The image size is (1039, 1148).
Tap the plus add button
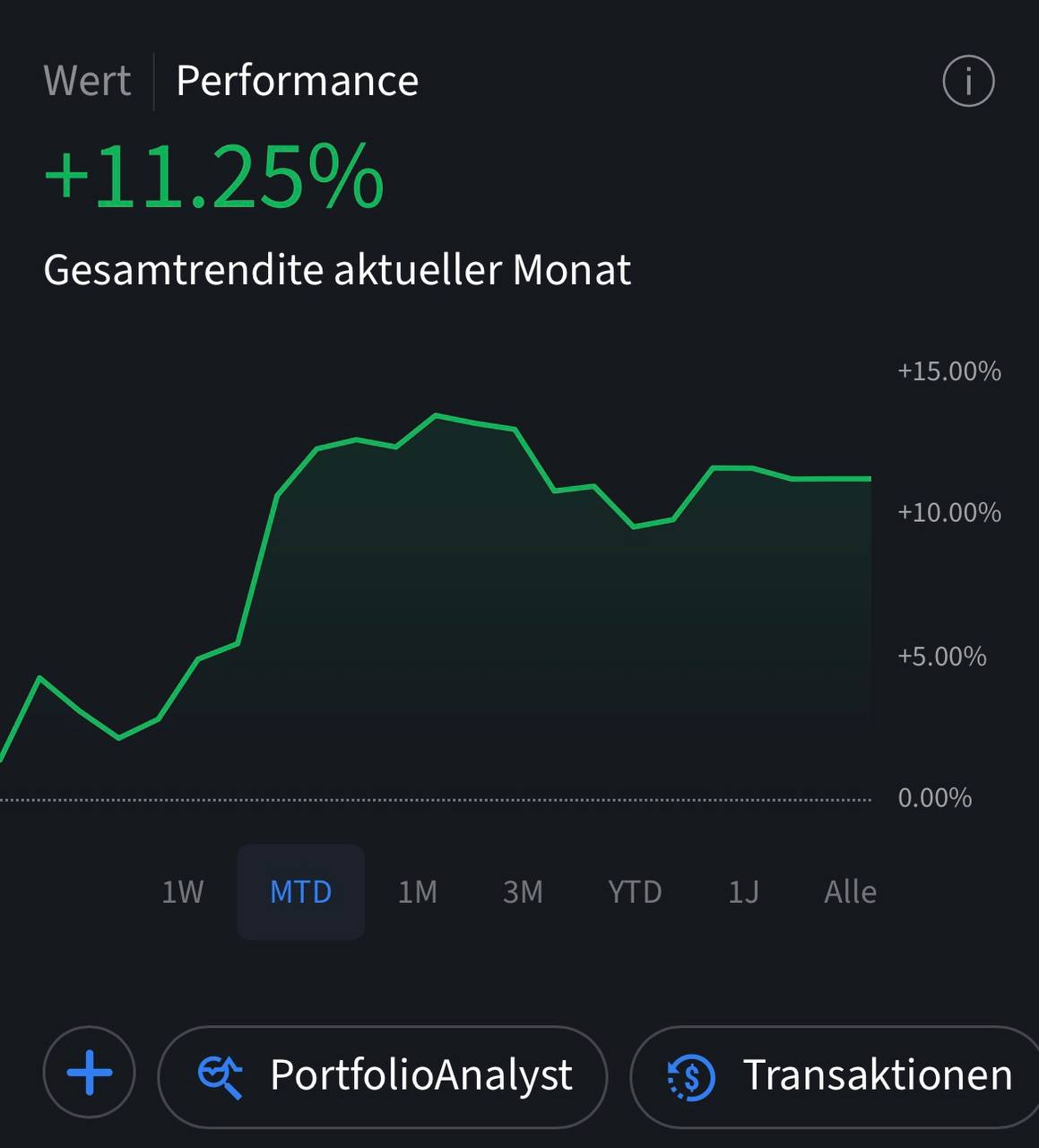(90, 1073)
